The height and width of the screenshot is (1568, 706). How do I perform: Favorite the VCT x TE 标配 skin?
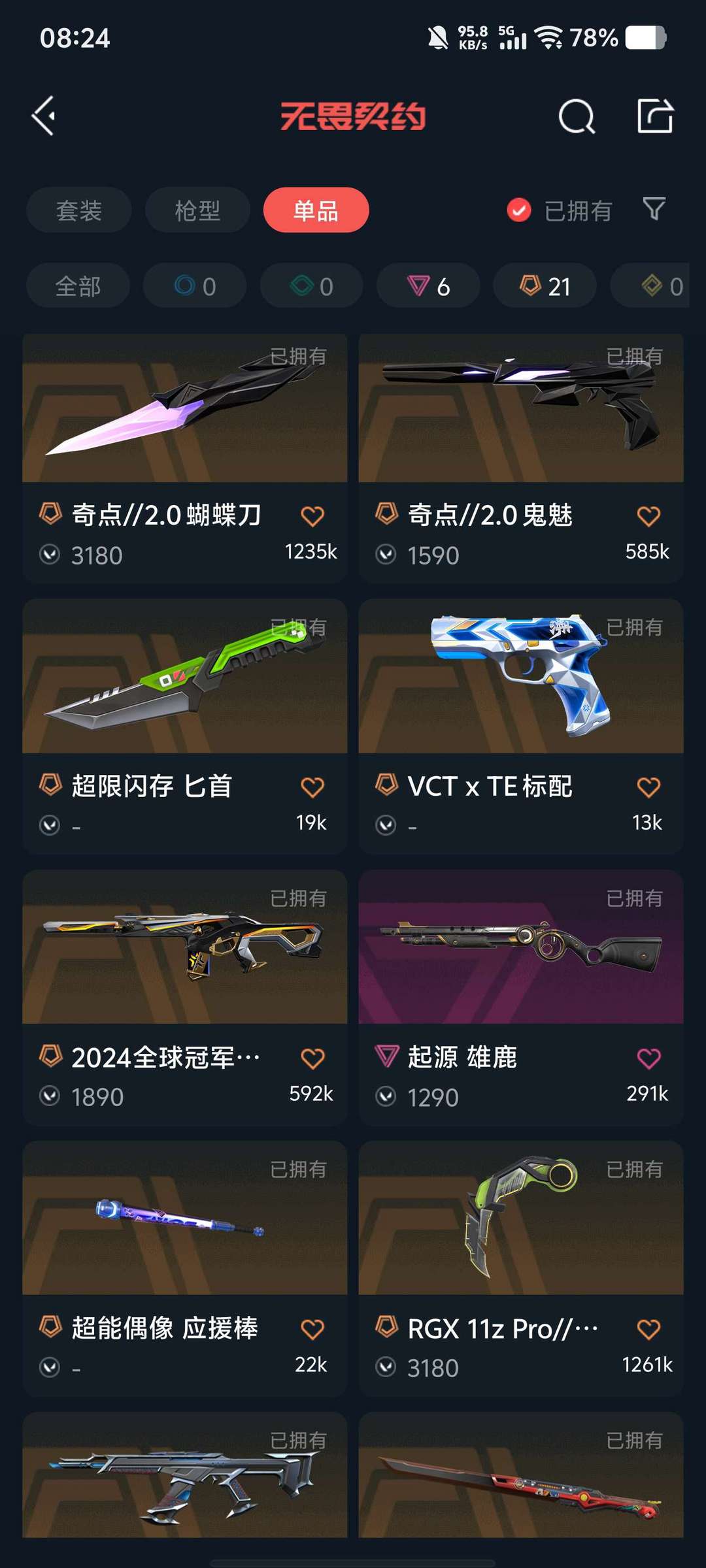coord(648,787)
